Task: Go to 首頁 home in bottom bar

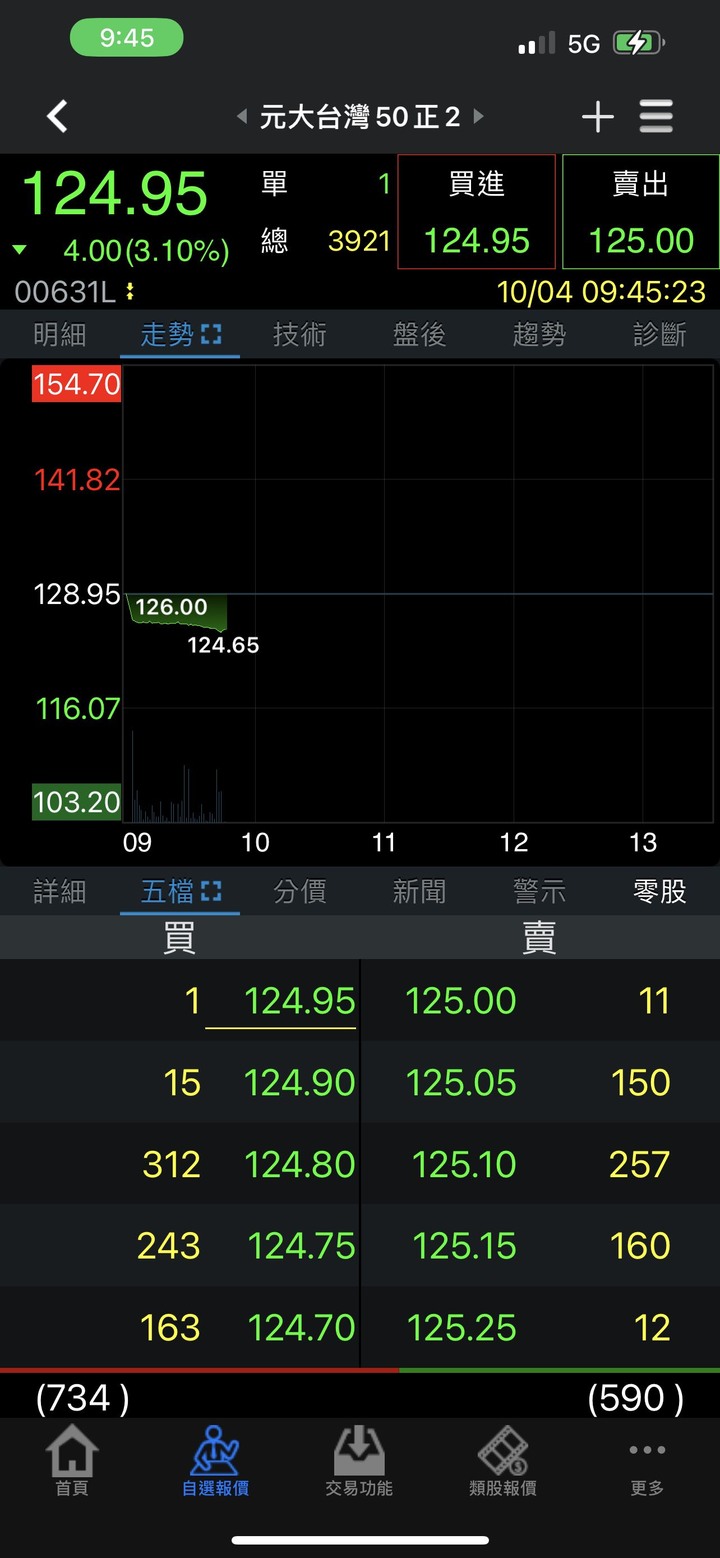Action: click(x=72, y=1461)
